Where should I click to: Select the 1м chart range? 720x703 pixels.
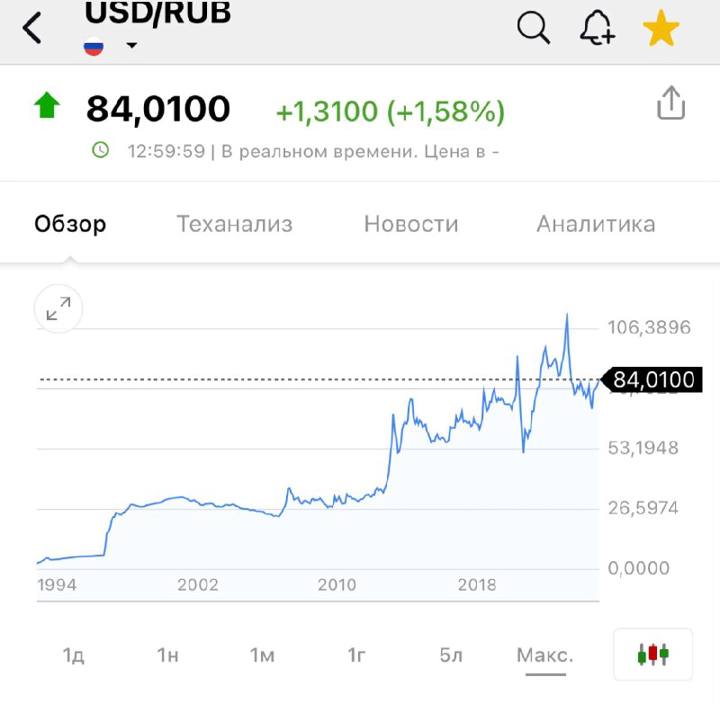pyautogui.click(x=262, y=655)
